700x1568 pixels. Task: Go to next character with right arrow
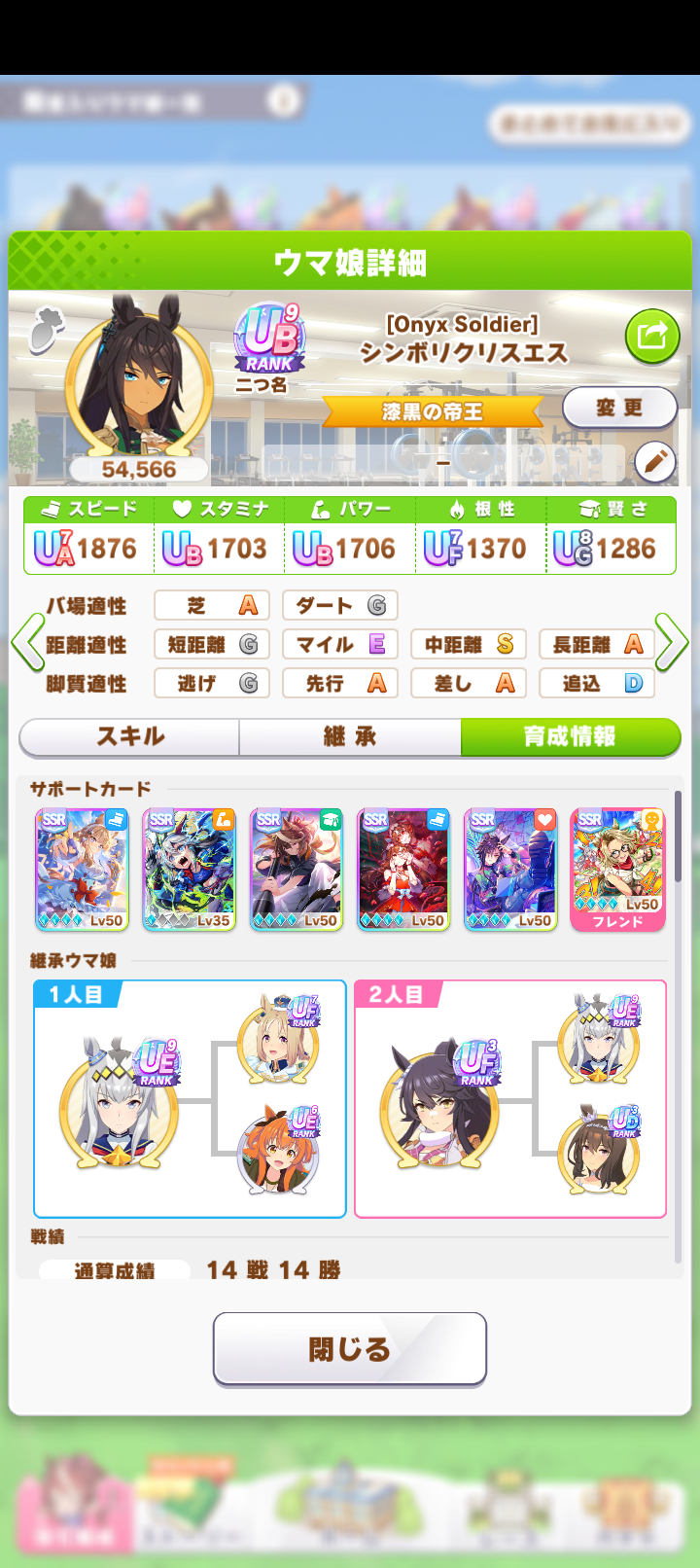672,642
